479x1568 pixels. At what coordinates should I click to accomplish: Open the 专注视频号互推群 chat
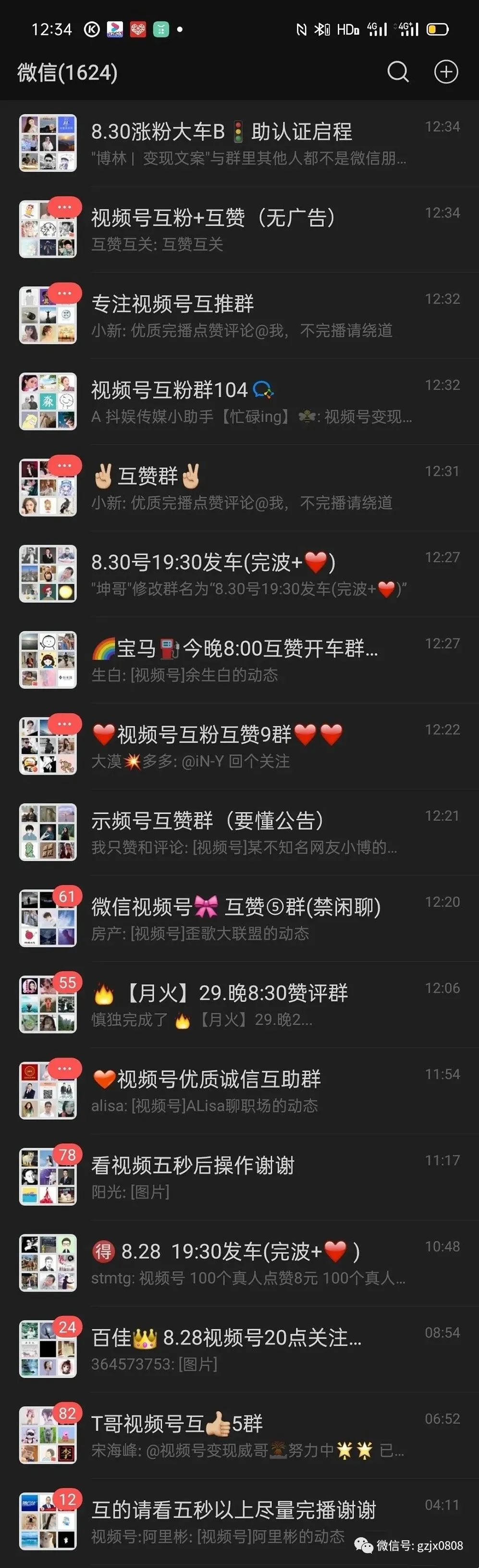tap(244, 316)
